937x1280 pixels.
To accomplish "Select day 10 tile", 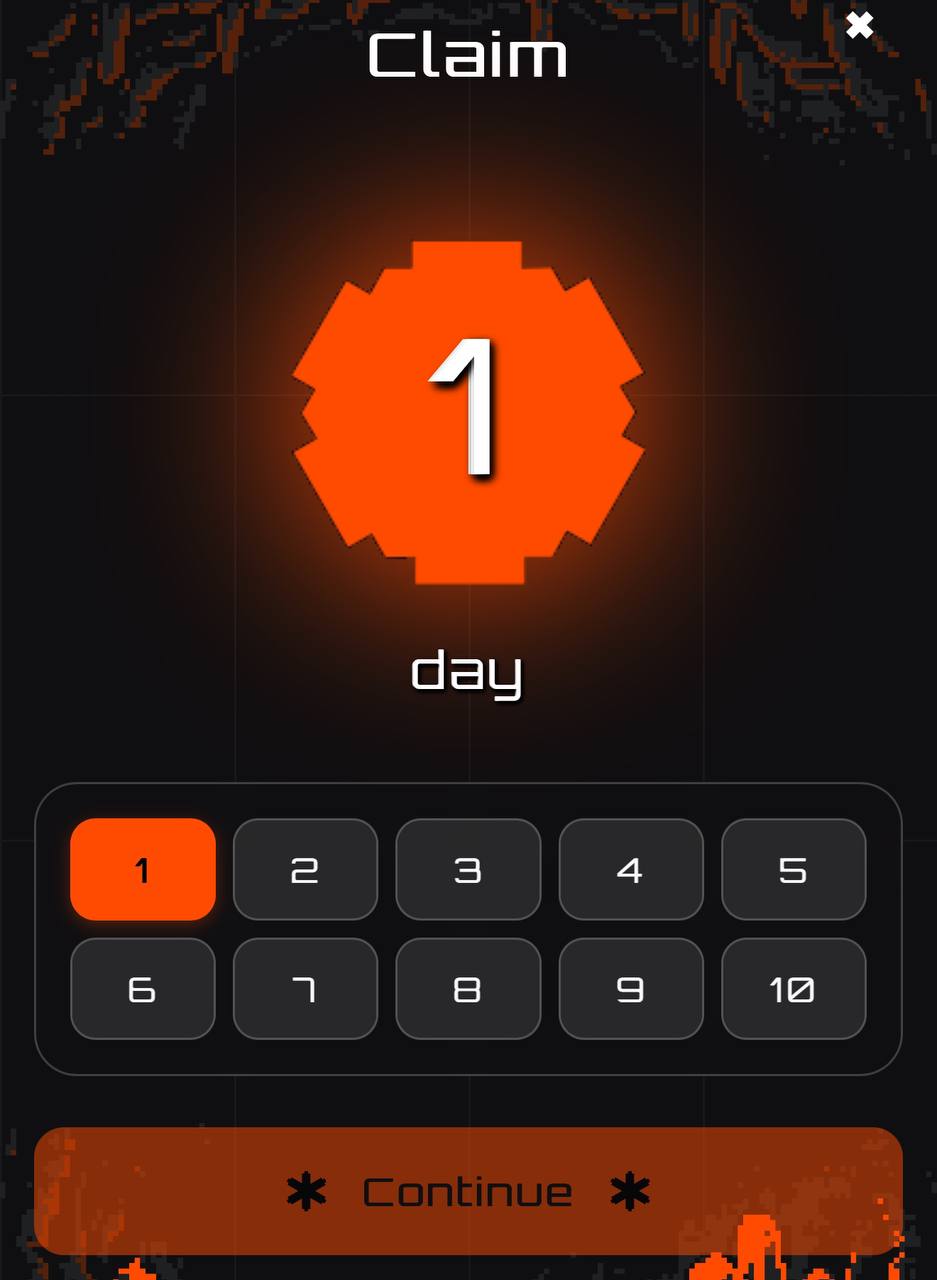I will (793, 989).
